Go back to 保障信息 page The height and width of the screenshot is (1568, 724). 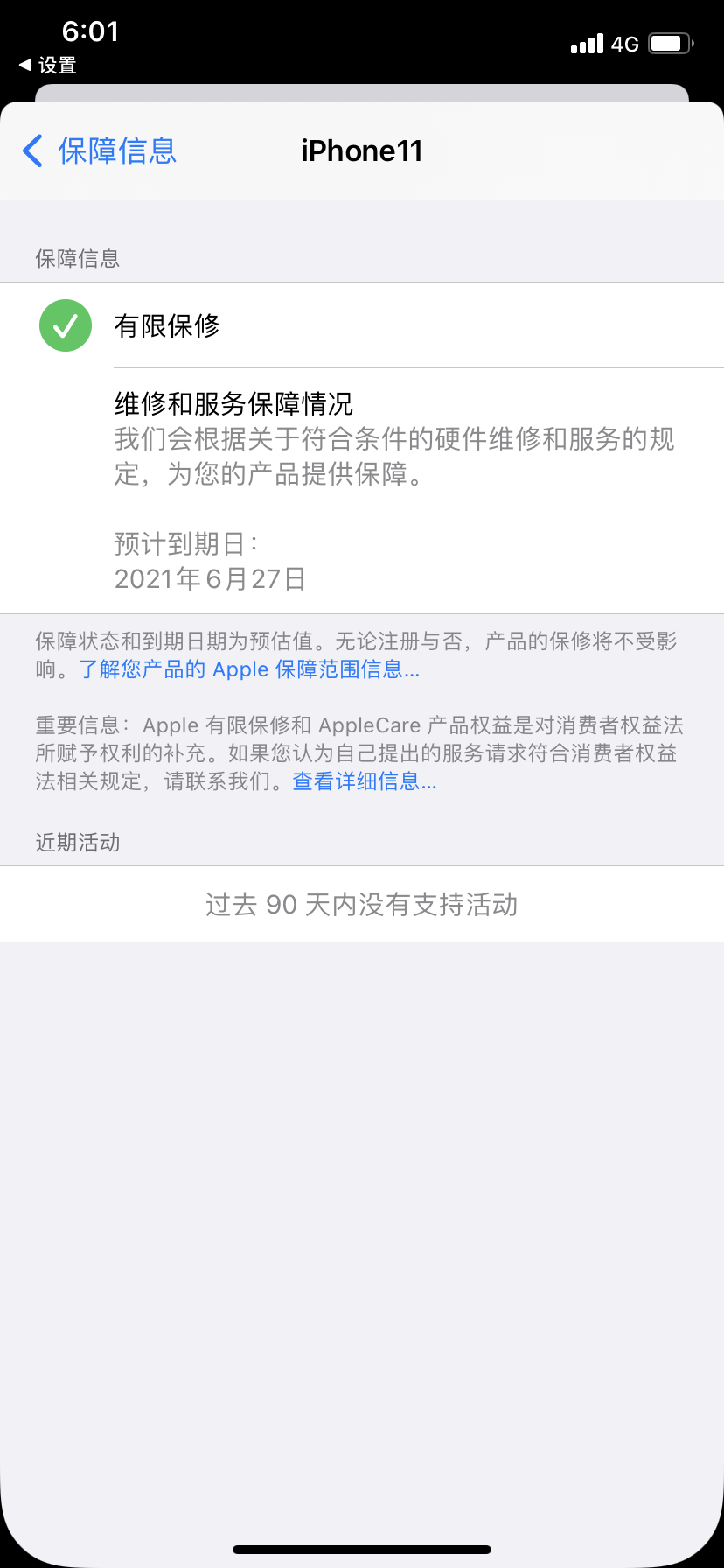pyautogui.click(x=100, y=151)
